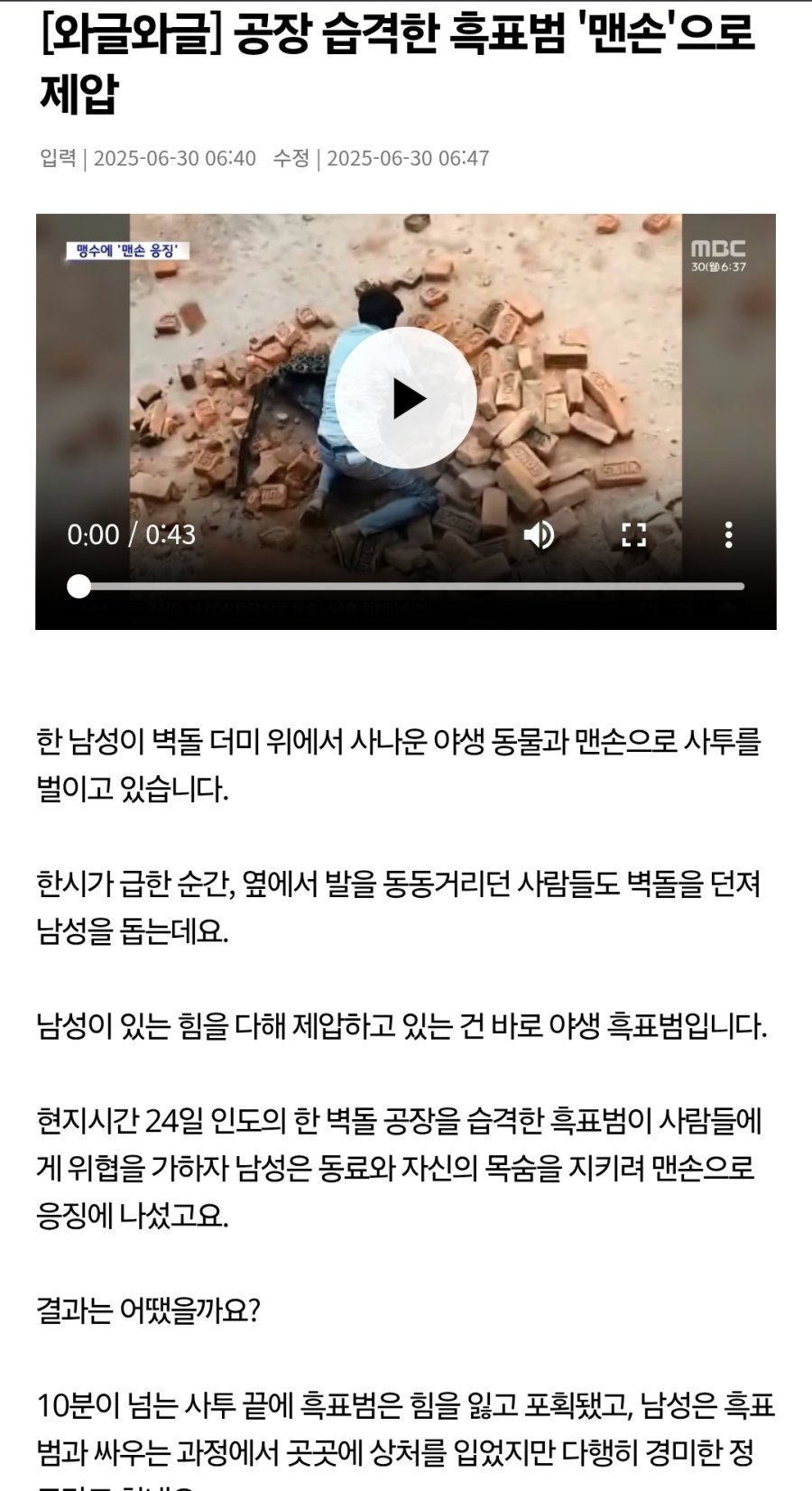Open the video player overflow menu
This screenshot has height=1491, width=812.
coord(728,535)
